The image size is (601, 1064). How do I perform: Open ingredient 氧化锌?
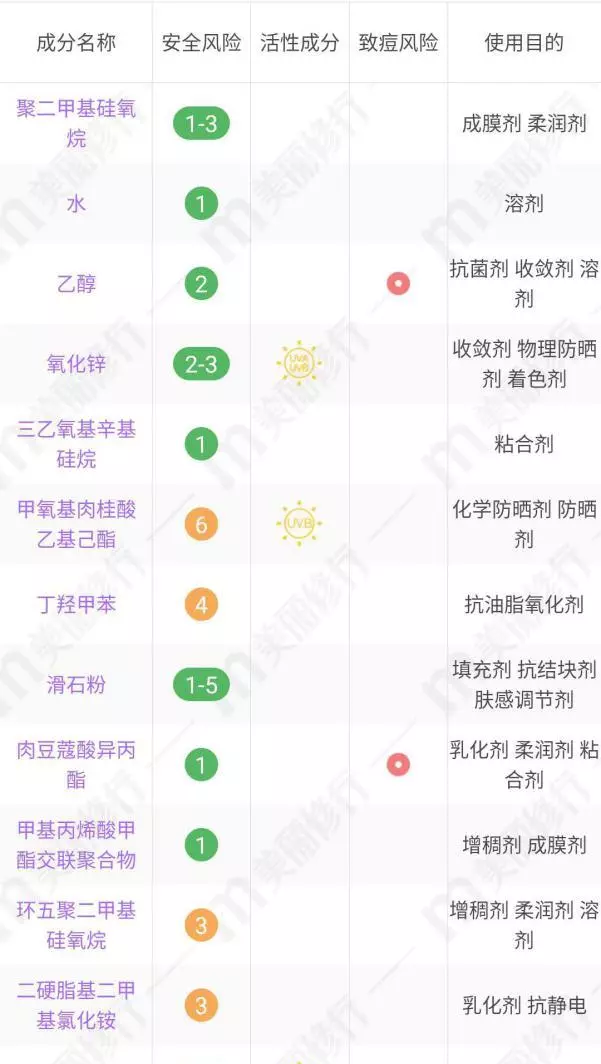tap(76, 364)
